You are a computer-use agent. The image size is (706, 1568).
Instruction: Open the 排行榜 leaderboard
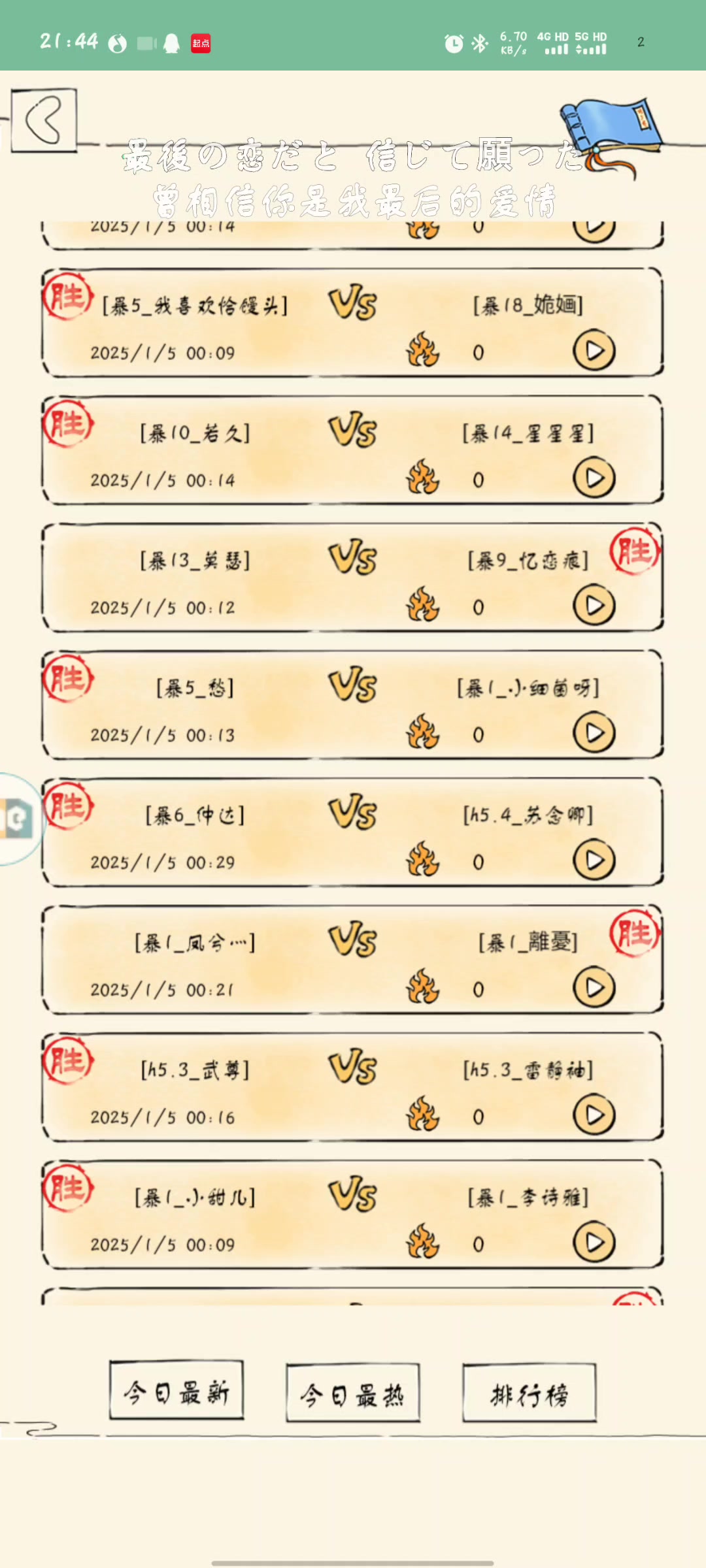tap(529, 1393)
